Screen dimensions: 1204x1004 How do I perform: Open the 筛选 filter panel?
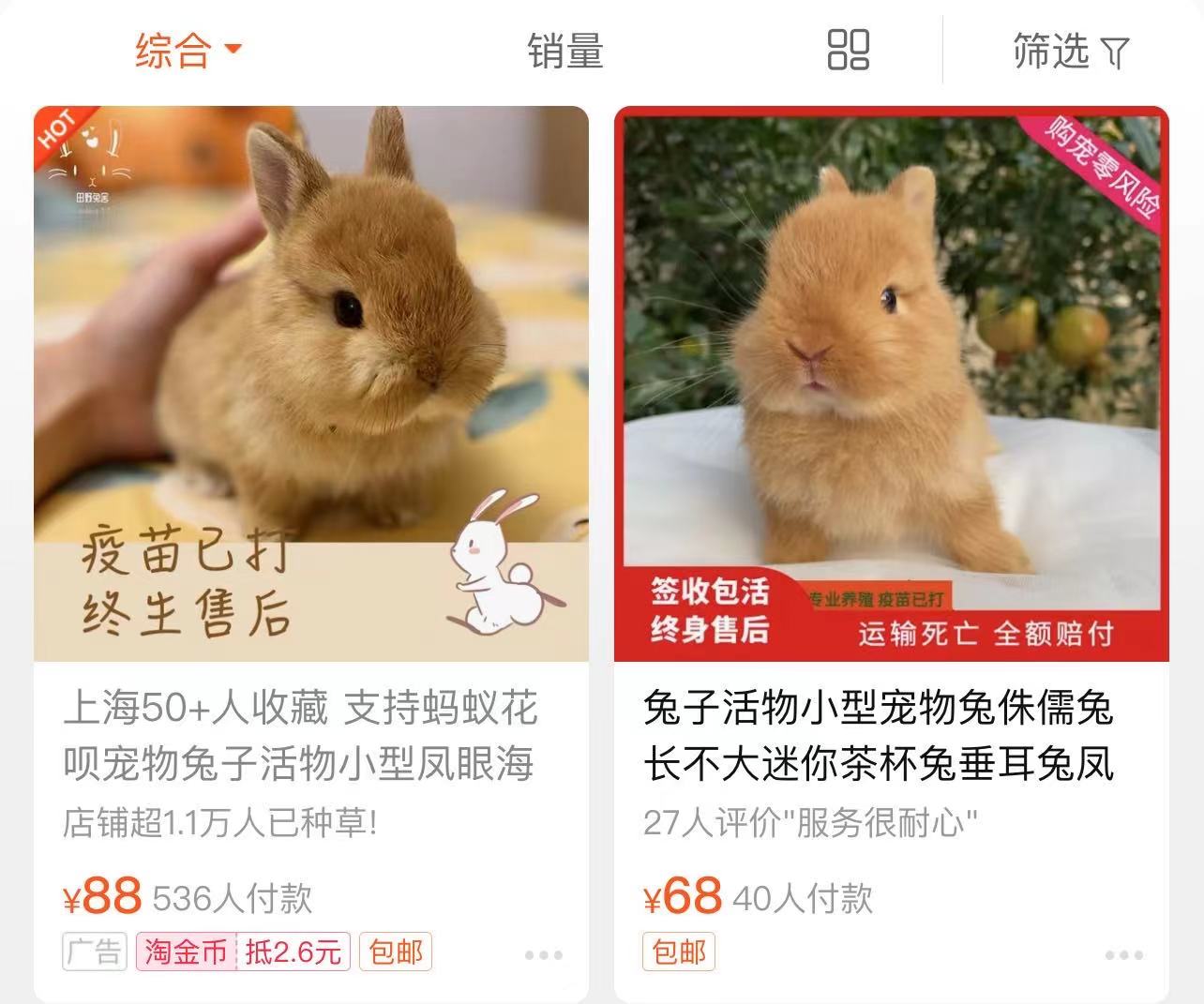(x=1070, y=51)
